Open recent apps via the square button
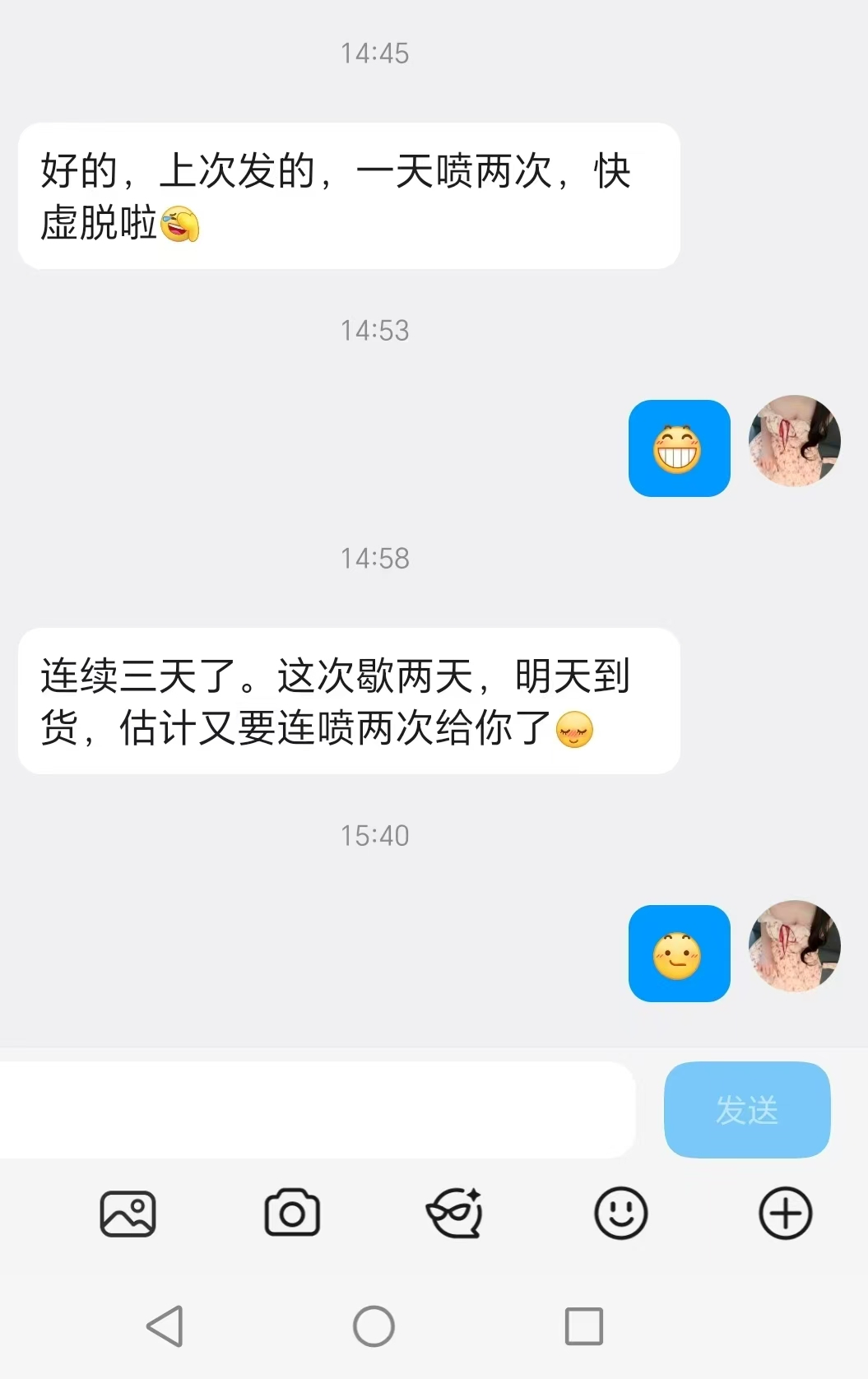 pyautogui.click(x=584, y=1326)
